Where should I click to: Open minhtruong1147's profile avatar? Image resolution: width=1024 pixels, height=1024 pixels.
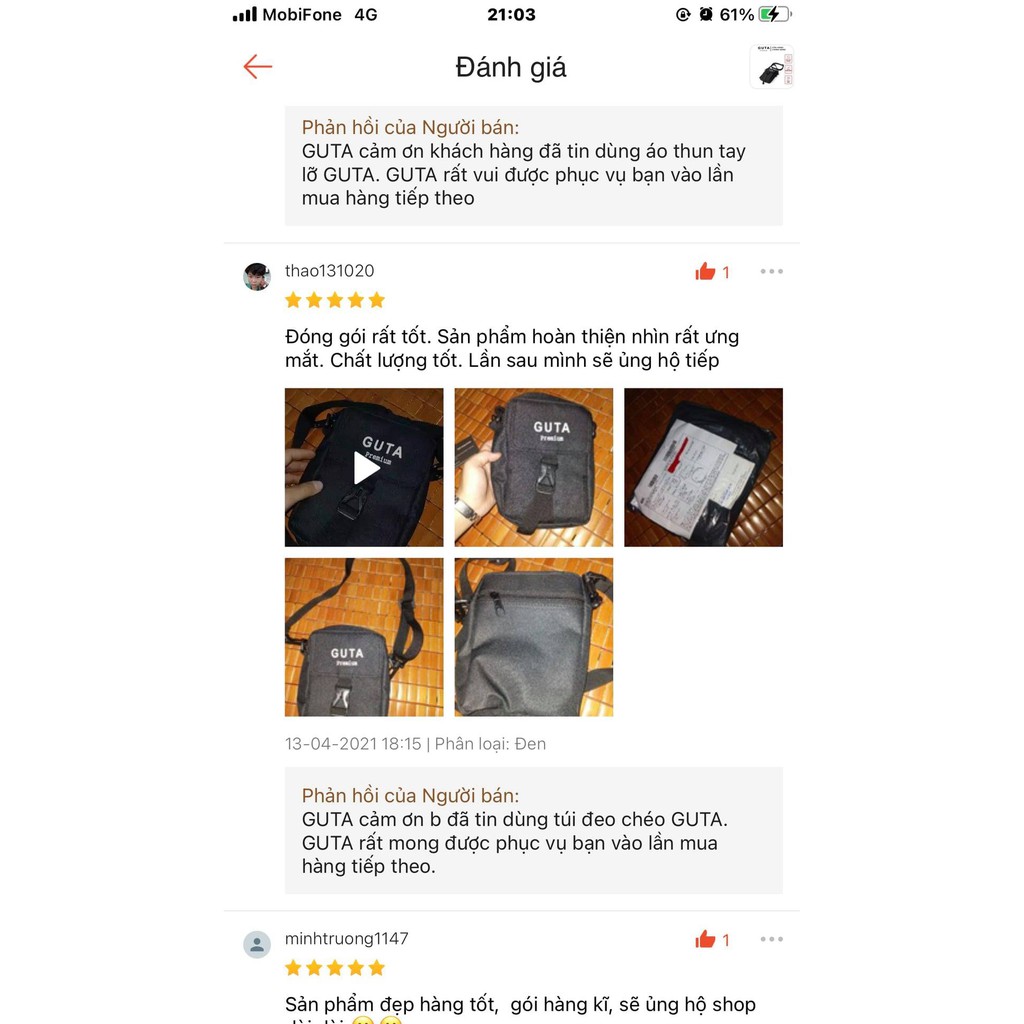(x=257, y=945)
